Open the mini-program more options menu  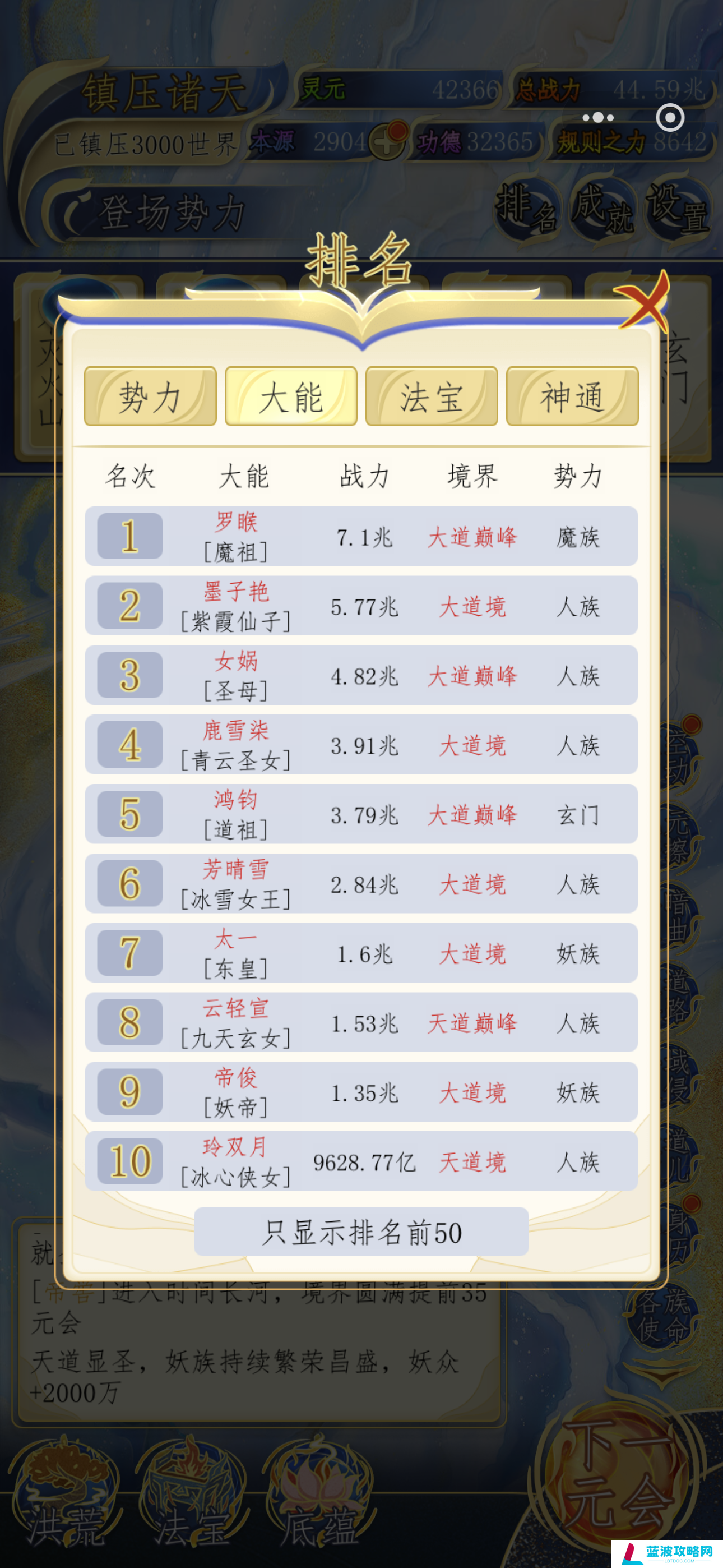[x=597, y=117]
